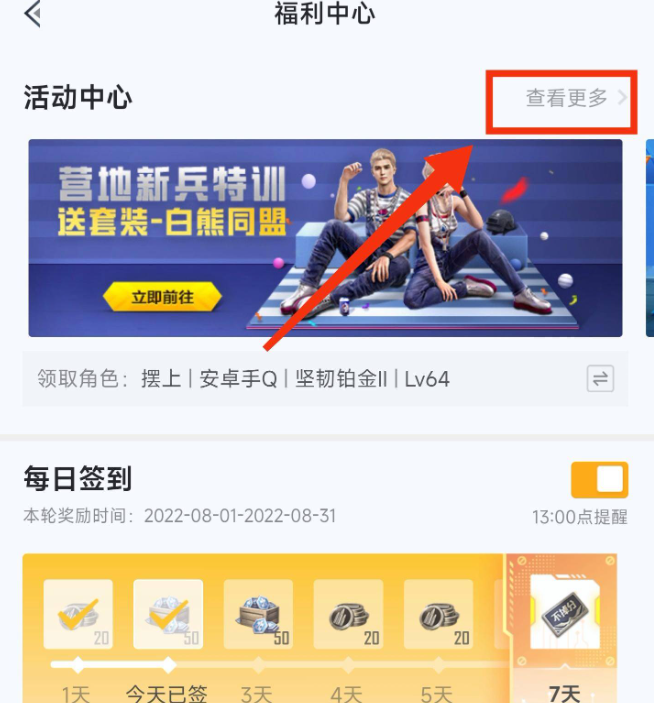The height and width of the screenshot is (703, 654).
Task: Toggle the 13:00 sign-in reminder
Action: pos(599,480)
